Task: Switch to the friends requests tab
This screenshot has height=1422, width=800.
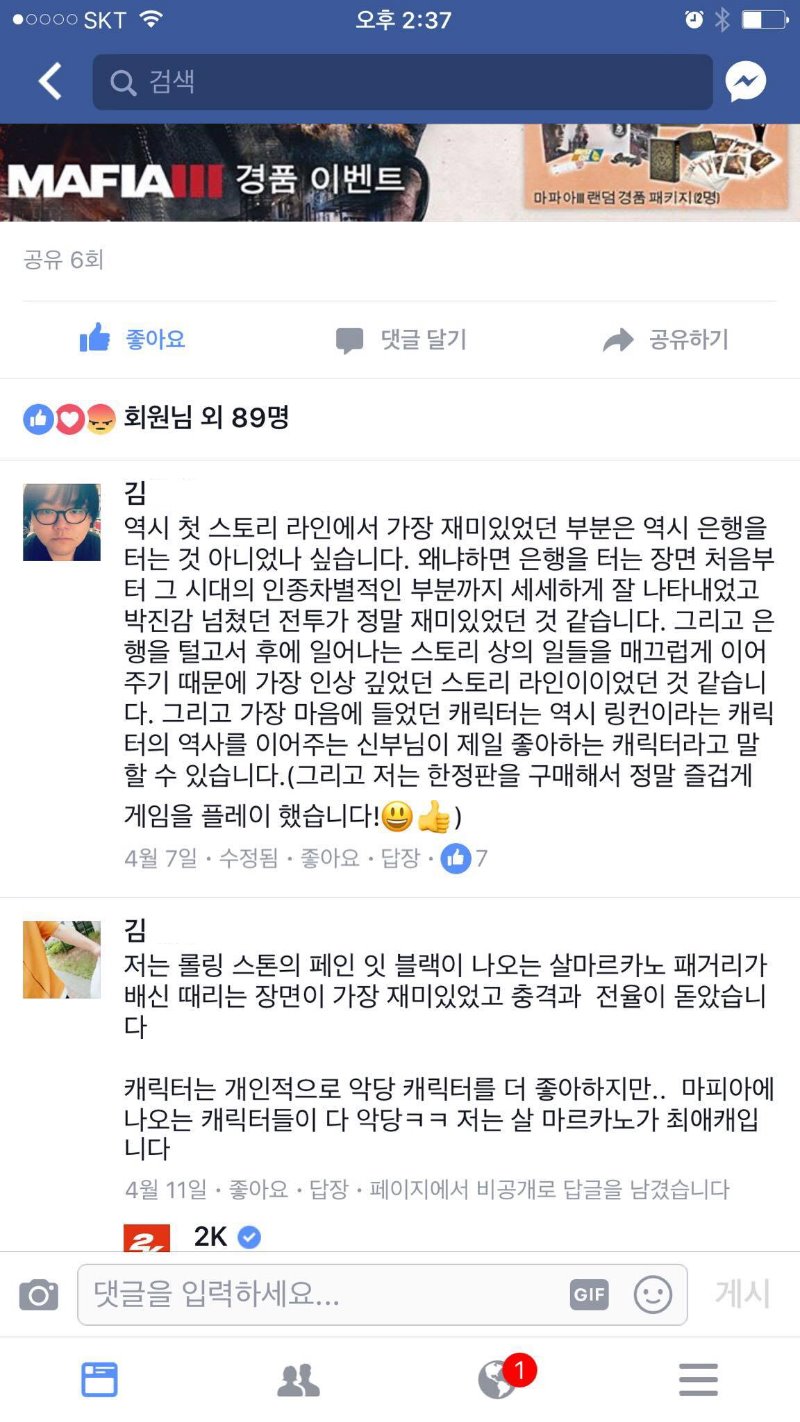Action: [x=298, y=1381]
